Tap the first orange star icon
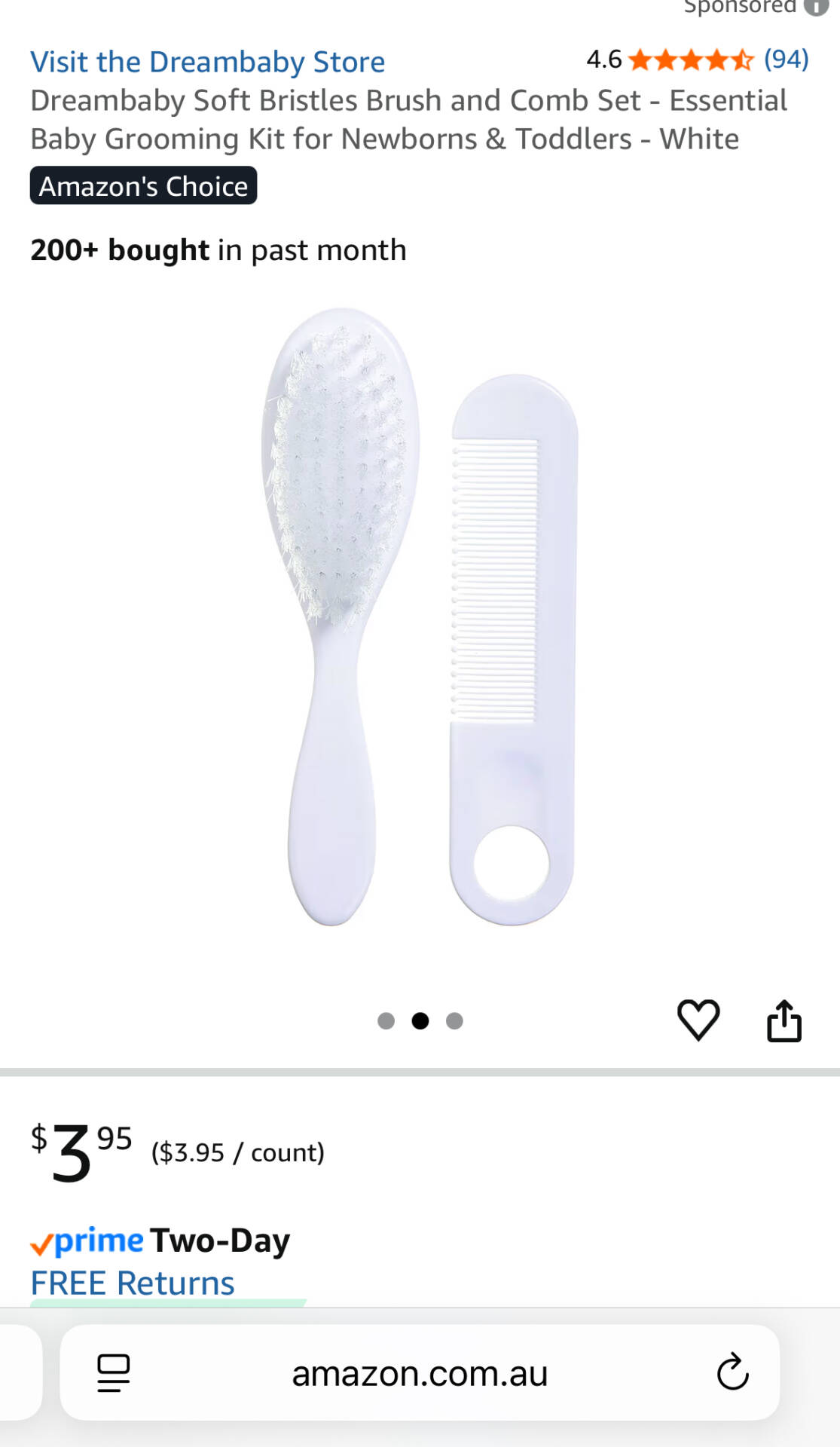Viewport: 840px width, 1447px height. click(639, 57)
